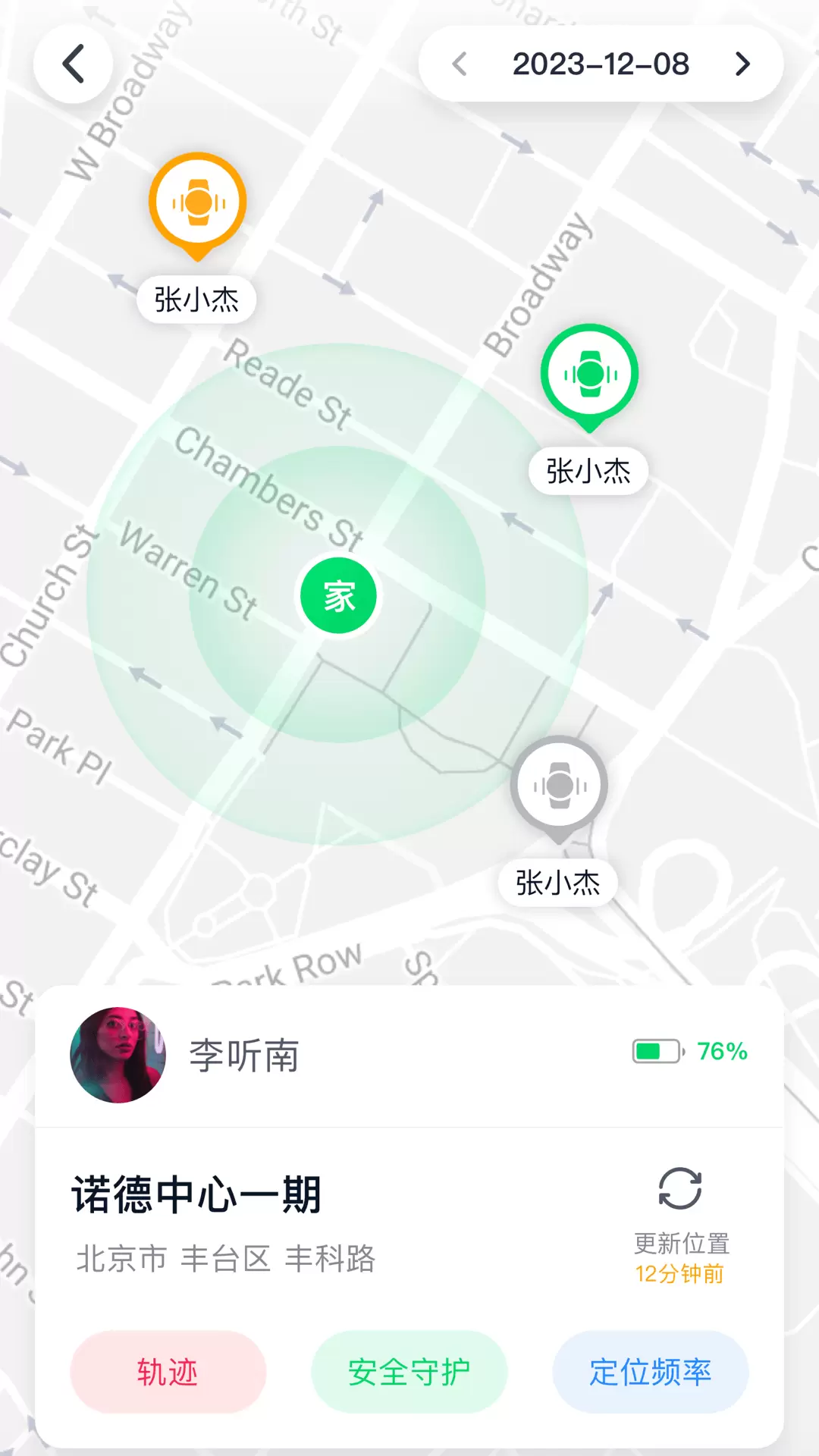Go to the next date
The image size is (819, 1456).
tap(742, 64)
